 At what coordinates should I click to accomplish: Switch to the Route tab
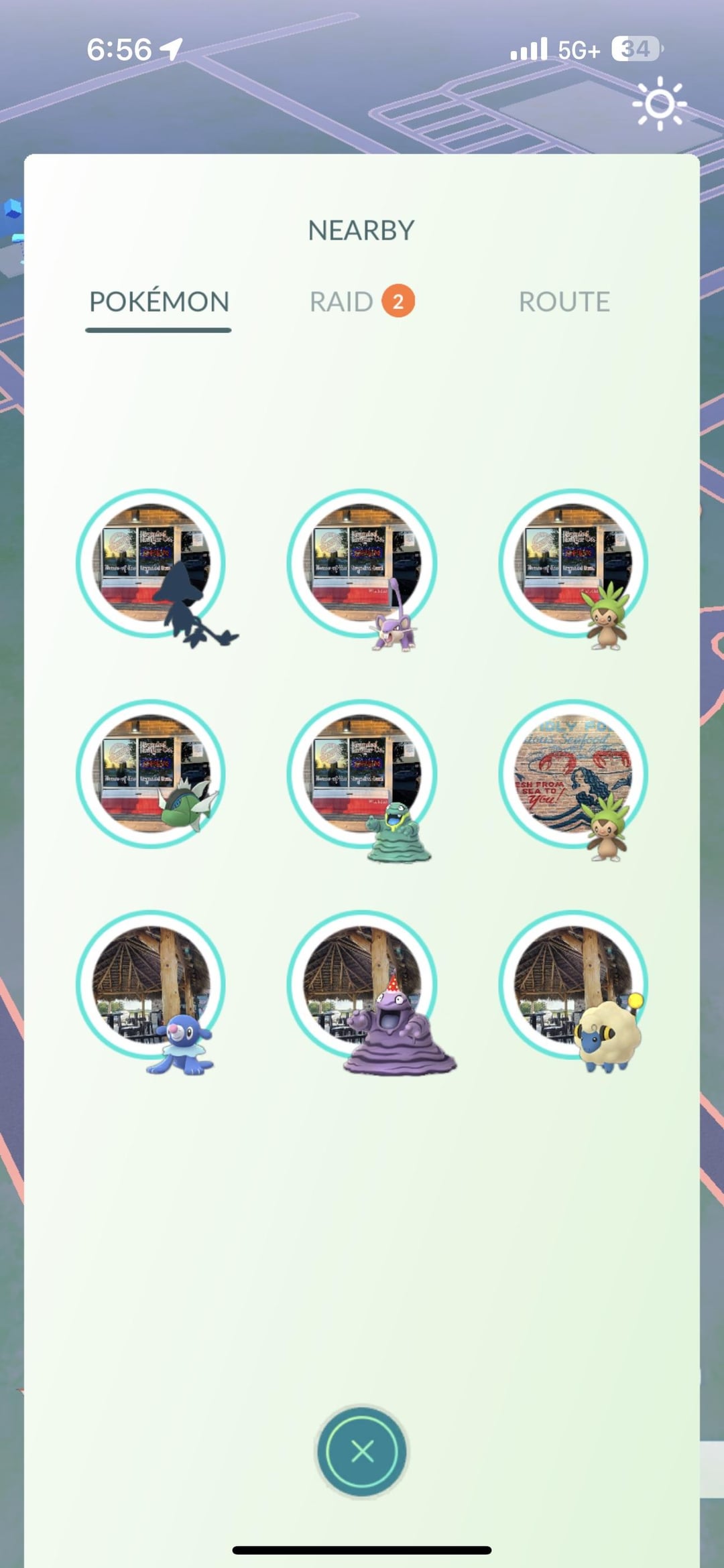(564, 302)
